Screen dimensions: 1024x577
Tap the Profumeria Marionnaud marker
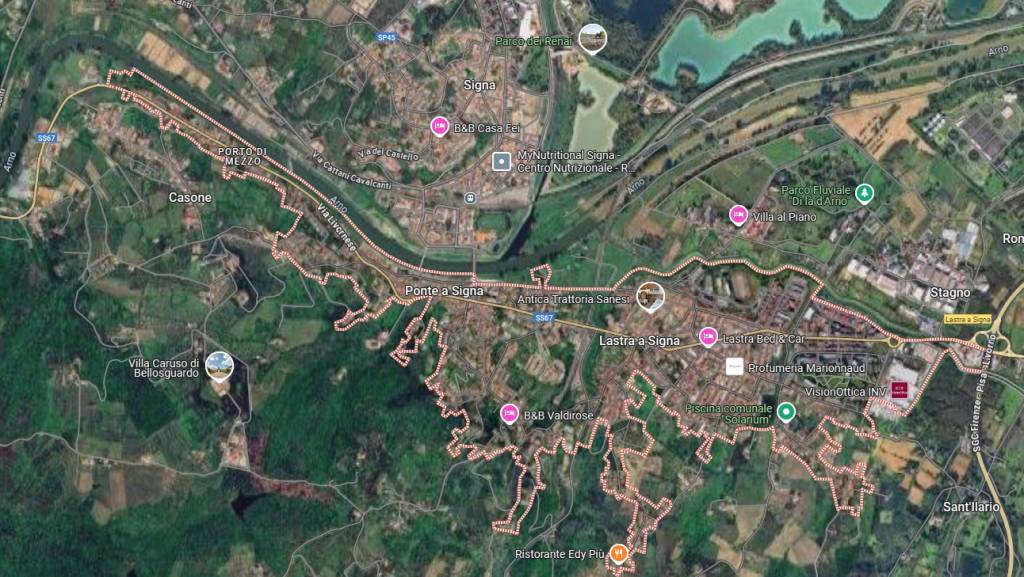click(x=734, y=366)
